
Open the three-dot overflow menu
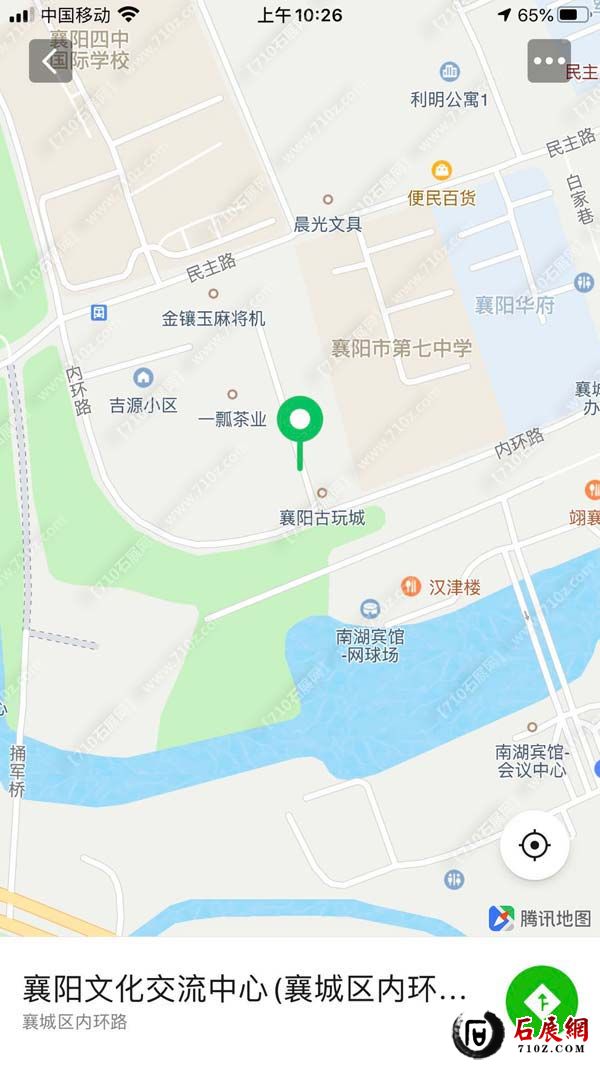click(x=549, y=62)
